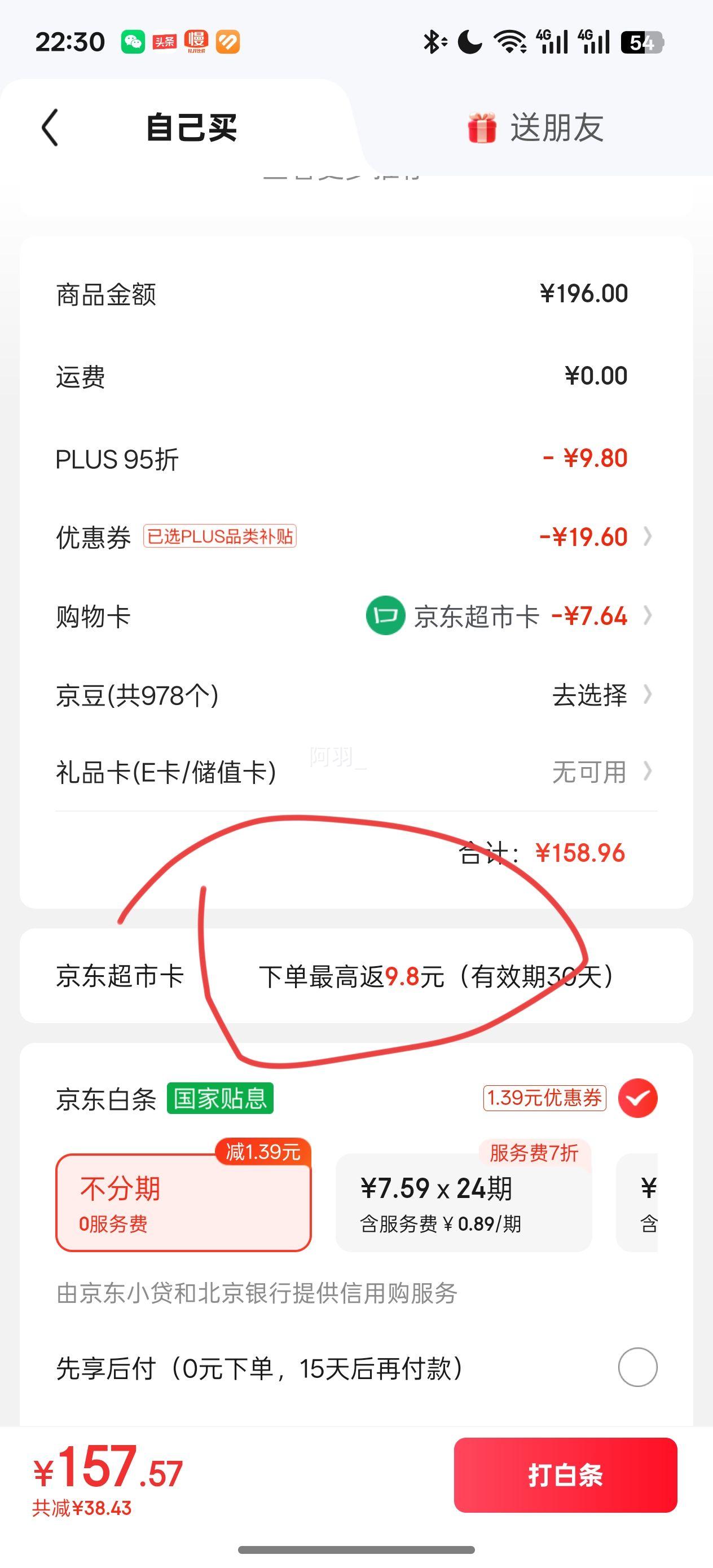Tap the 打白条 payment button
Screen dimensions: 713x1568
coord(565,1475)
